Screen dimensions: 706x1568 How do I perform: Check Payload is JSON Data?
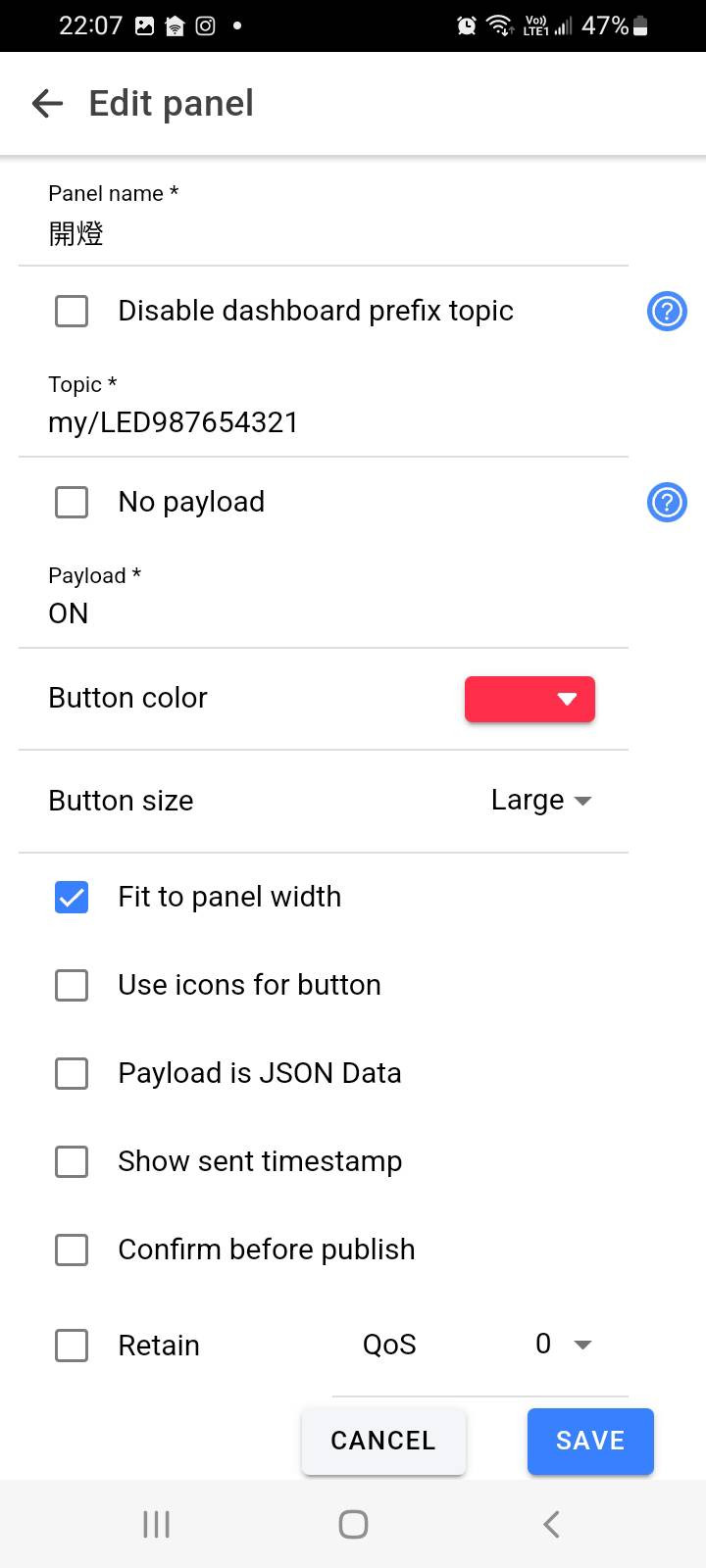72,1073
